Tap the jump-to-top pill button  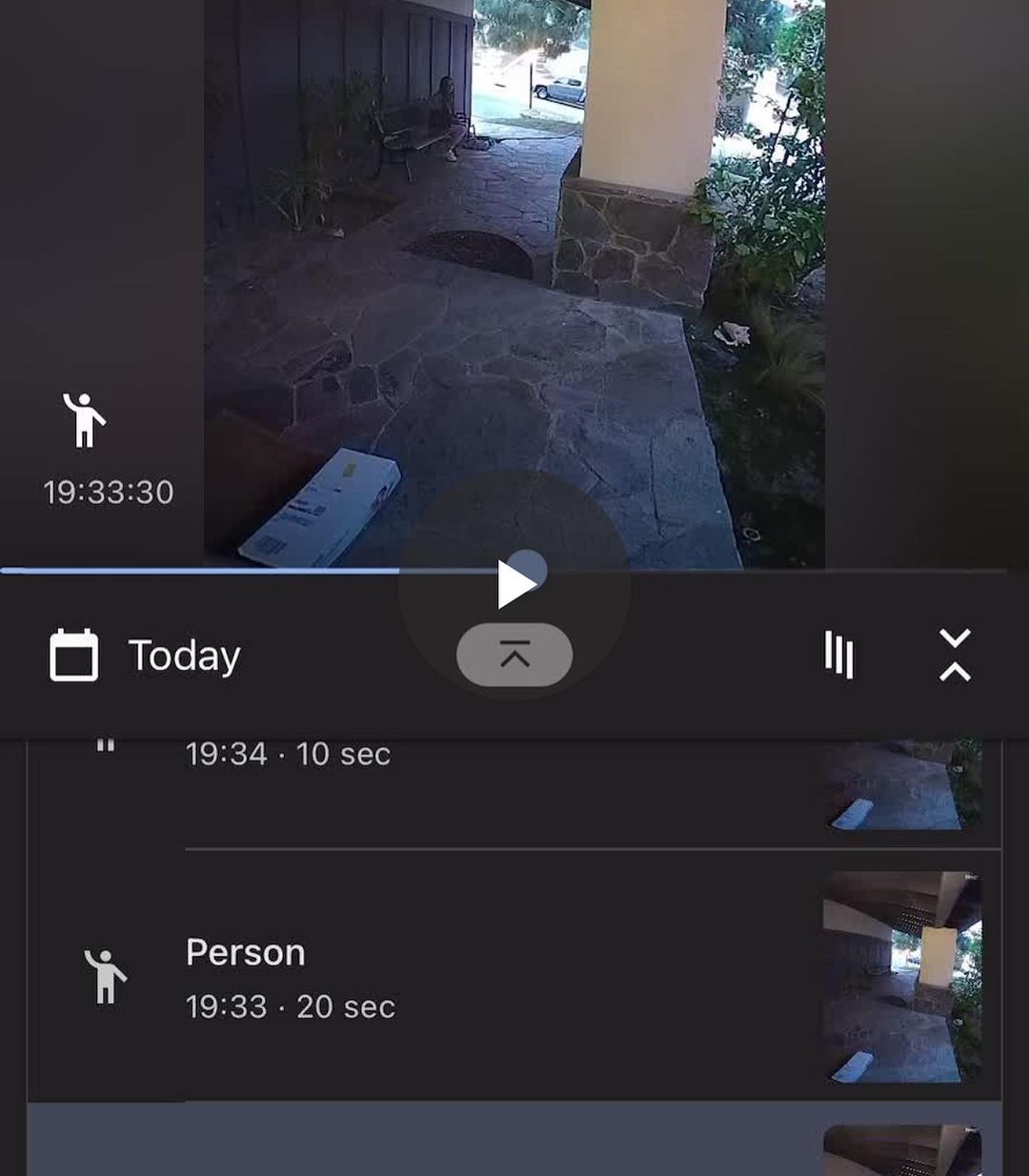point(514,655)
